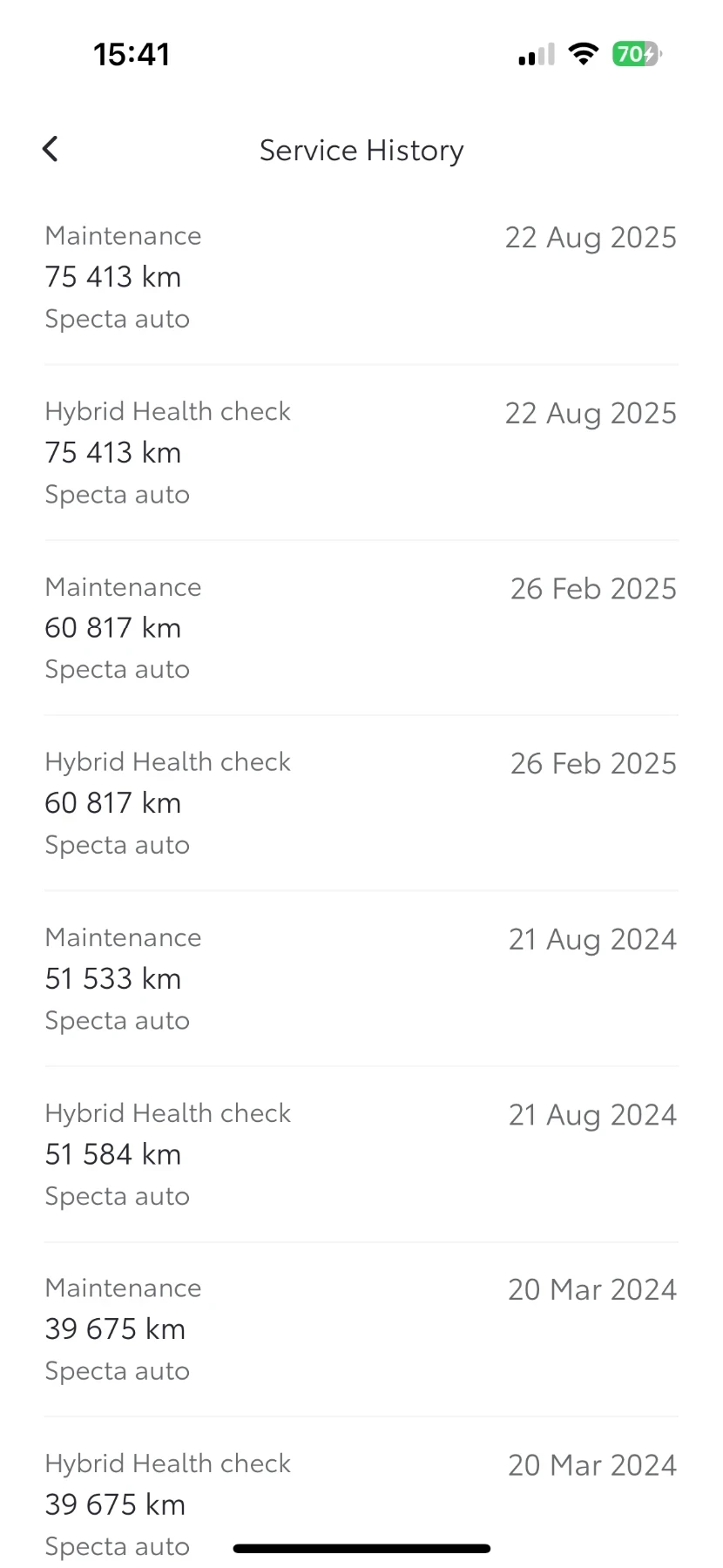Tap the date 21 Aug 2024

coord(592,939)
